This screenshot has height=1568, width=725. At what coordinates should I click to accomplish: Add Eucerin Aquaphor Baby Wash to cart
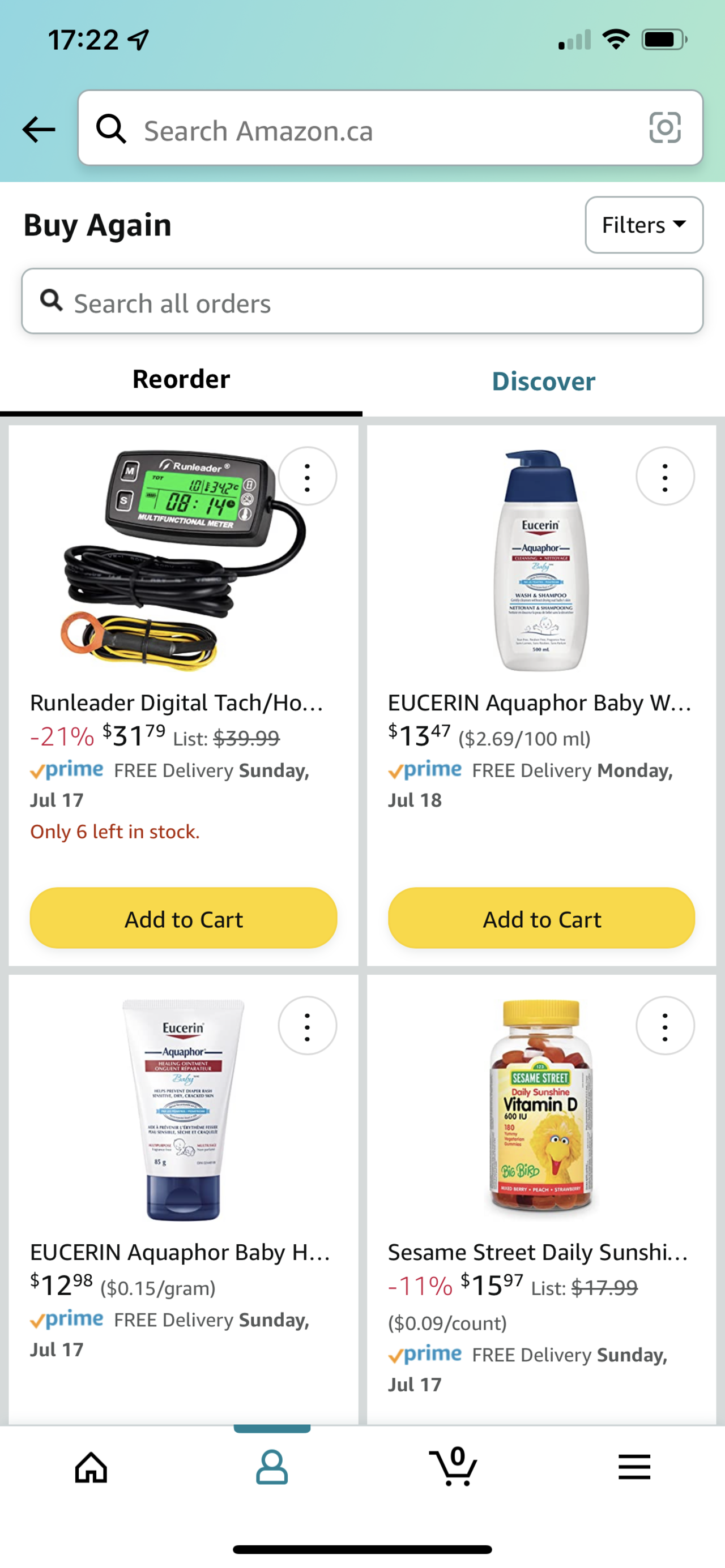[541, 918]
